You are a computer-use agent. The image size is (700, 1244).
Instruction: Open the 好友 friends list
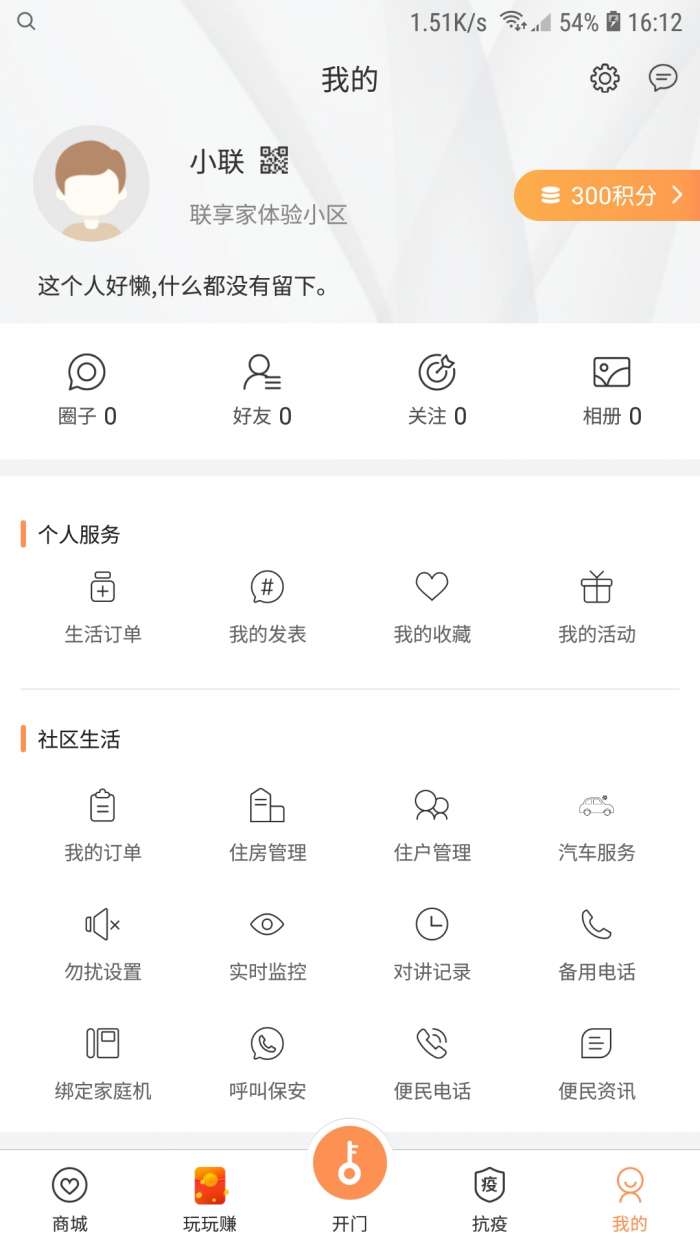click(x=262, y=390)
